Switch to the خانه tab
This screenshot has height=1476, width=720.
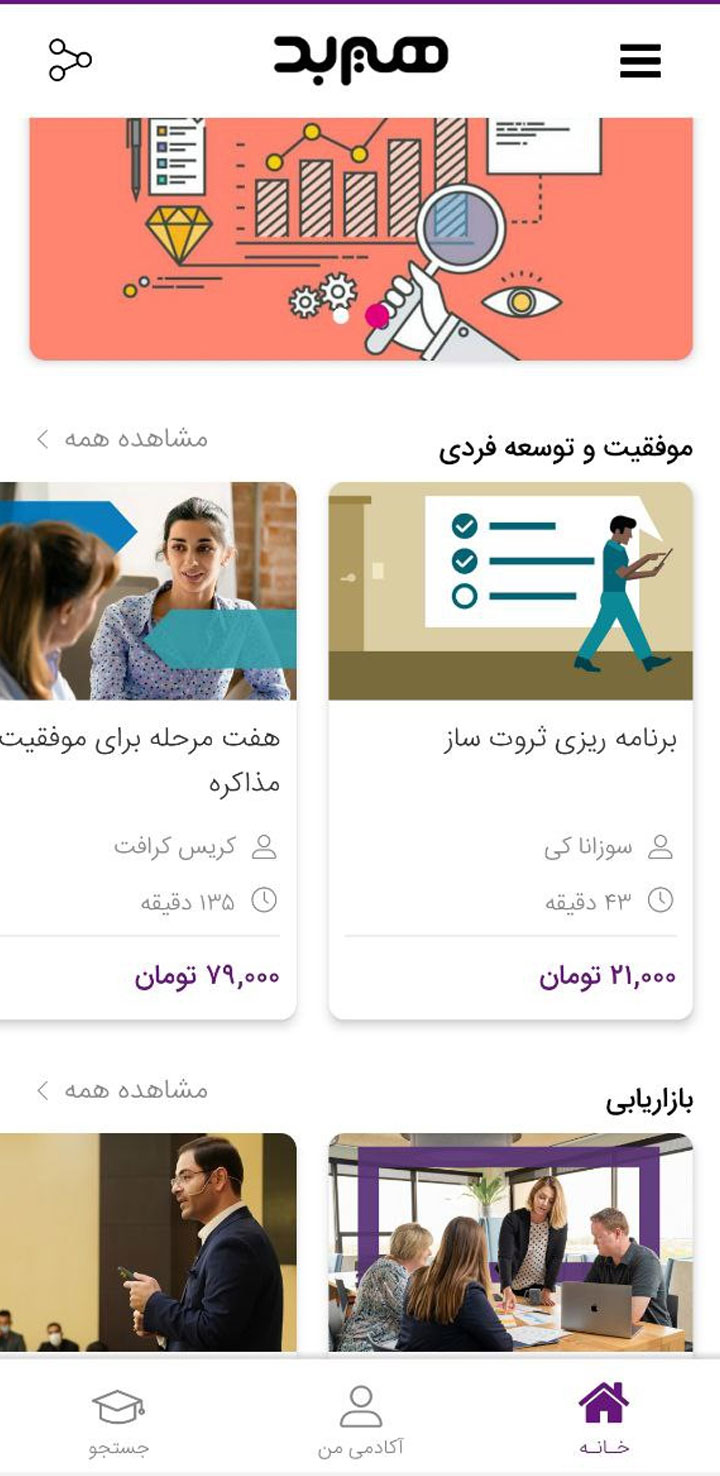[x=604, y=1418]
